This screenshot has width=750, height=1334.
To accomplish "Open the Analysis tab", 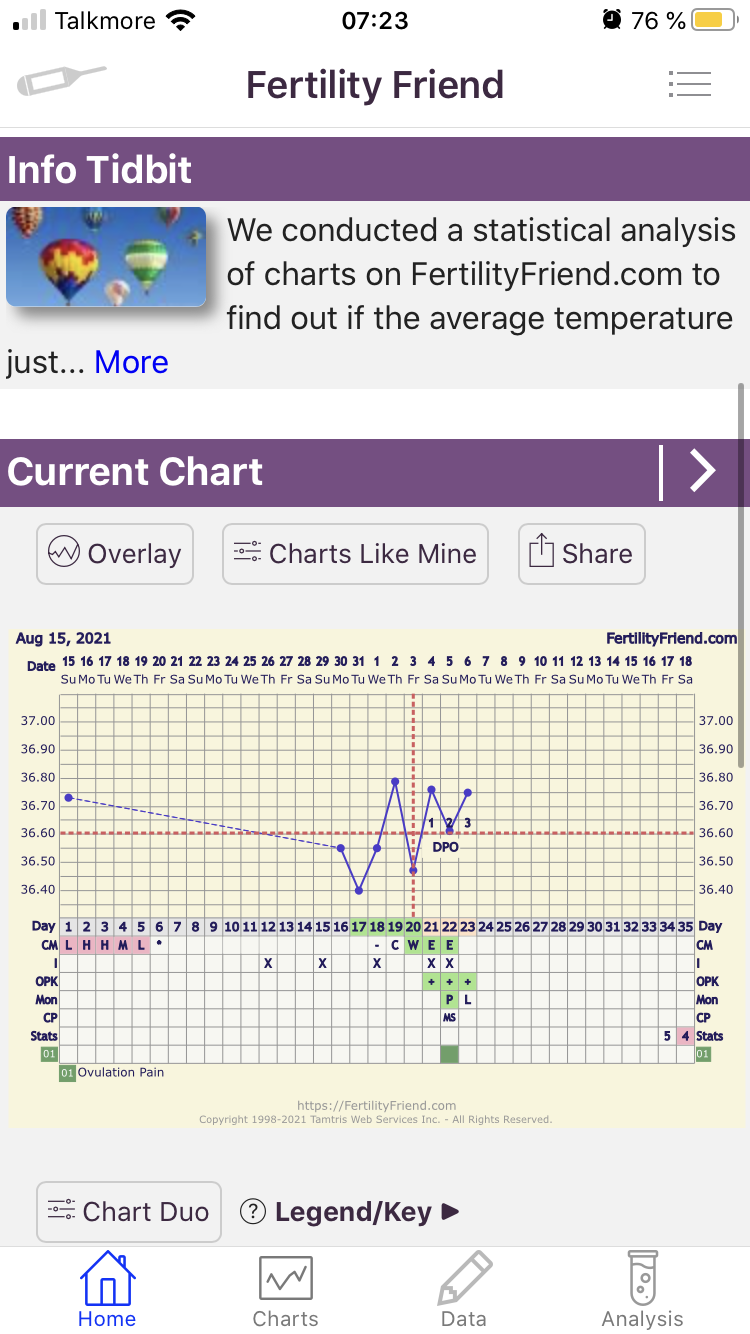I will click(x=642, y=1290).
